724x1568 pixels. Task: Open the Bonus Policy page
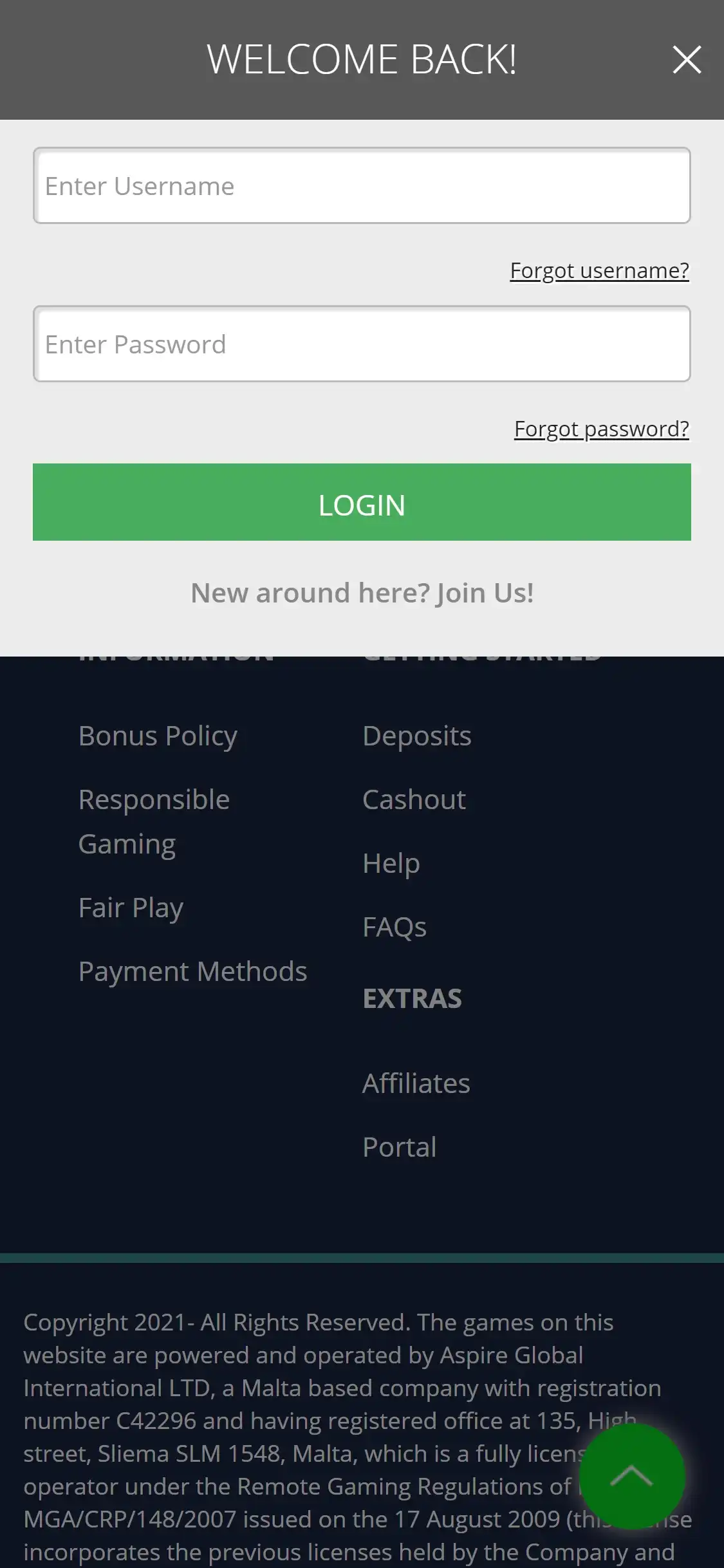pyautogui.click(x=158, y=736)
